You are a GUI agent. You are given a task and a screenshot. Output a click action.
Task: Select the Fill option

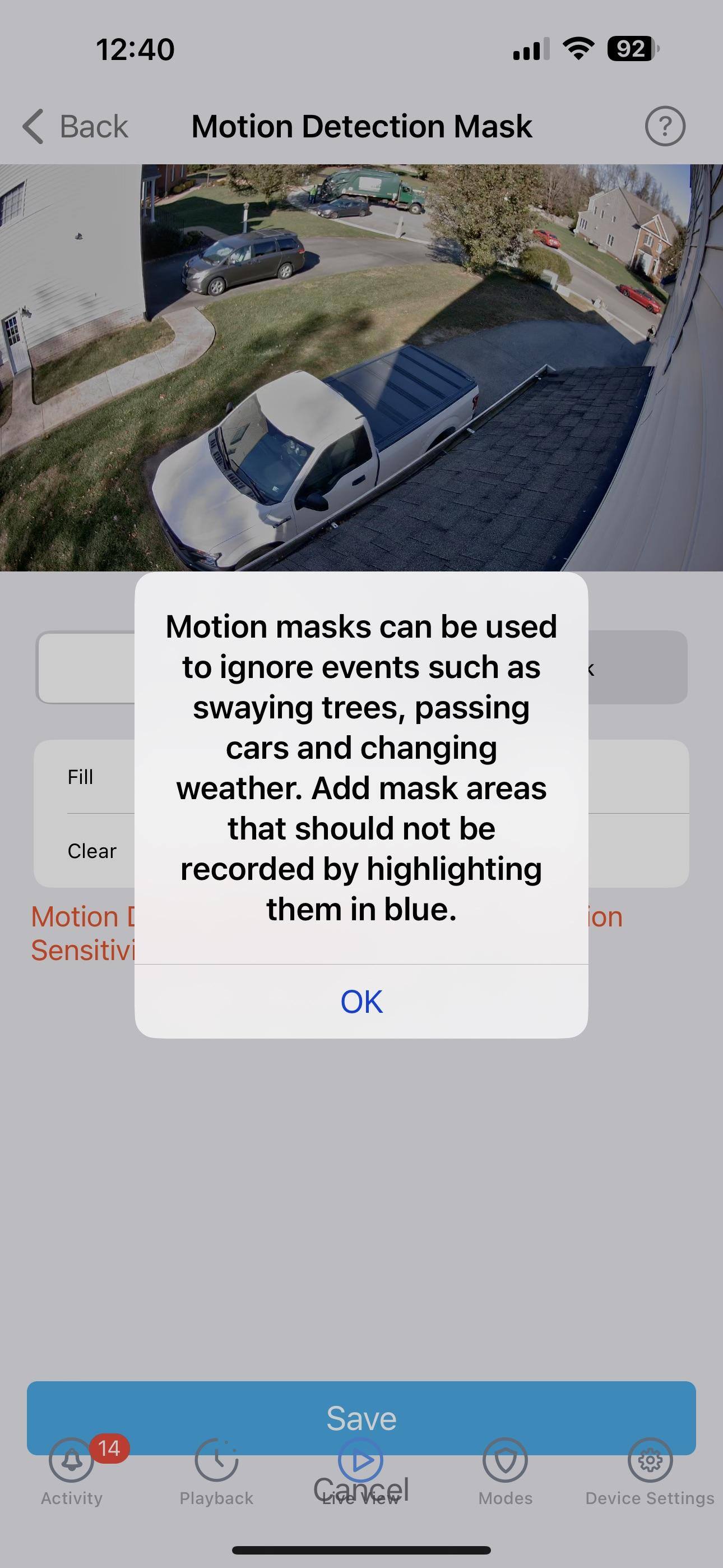pos(80,777)
